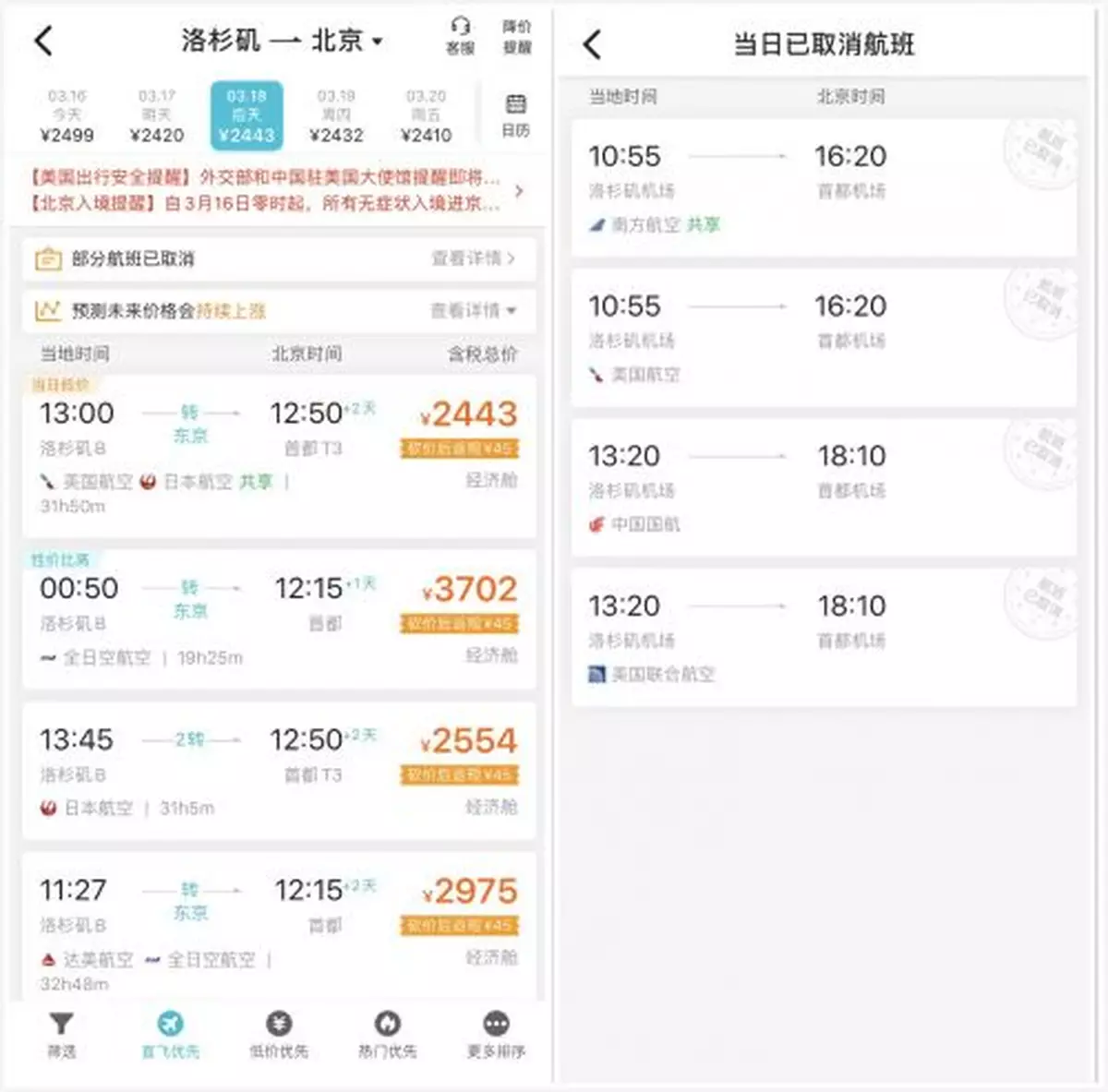
Task: Select the 03.19 ¥2432 date
Action: coord(336,116)
